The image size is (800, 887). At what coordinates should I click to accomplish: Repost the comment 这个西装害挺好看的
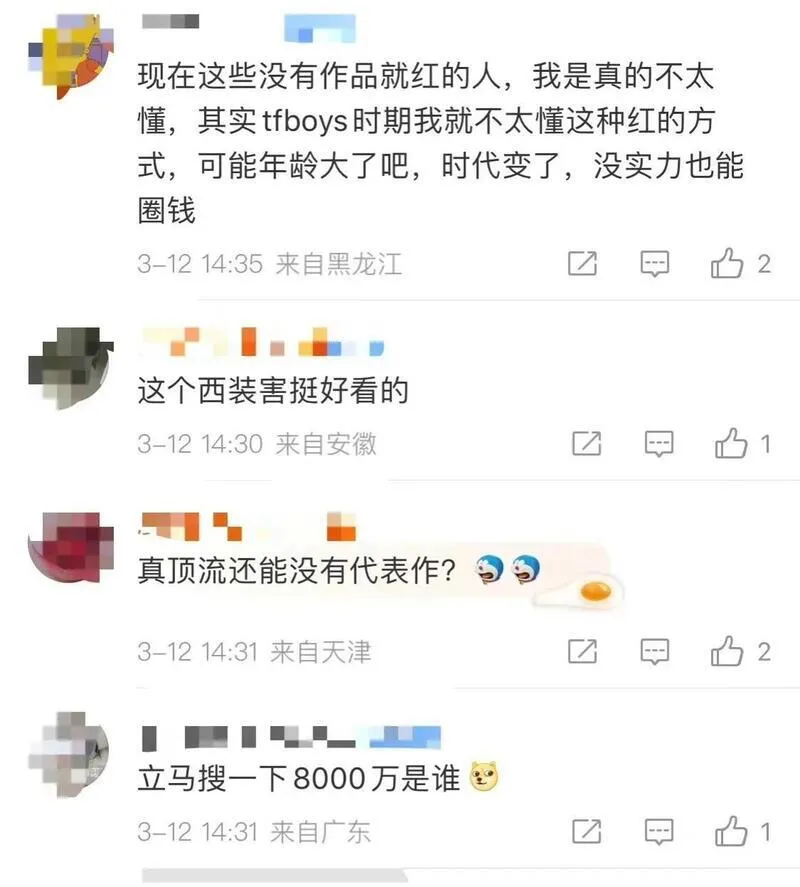click(x=586, y=443)
